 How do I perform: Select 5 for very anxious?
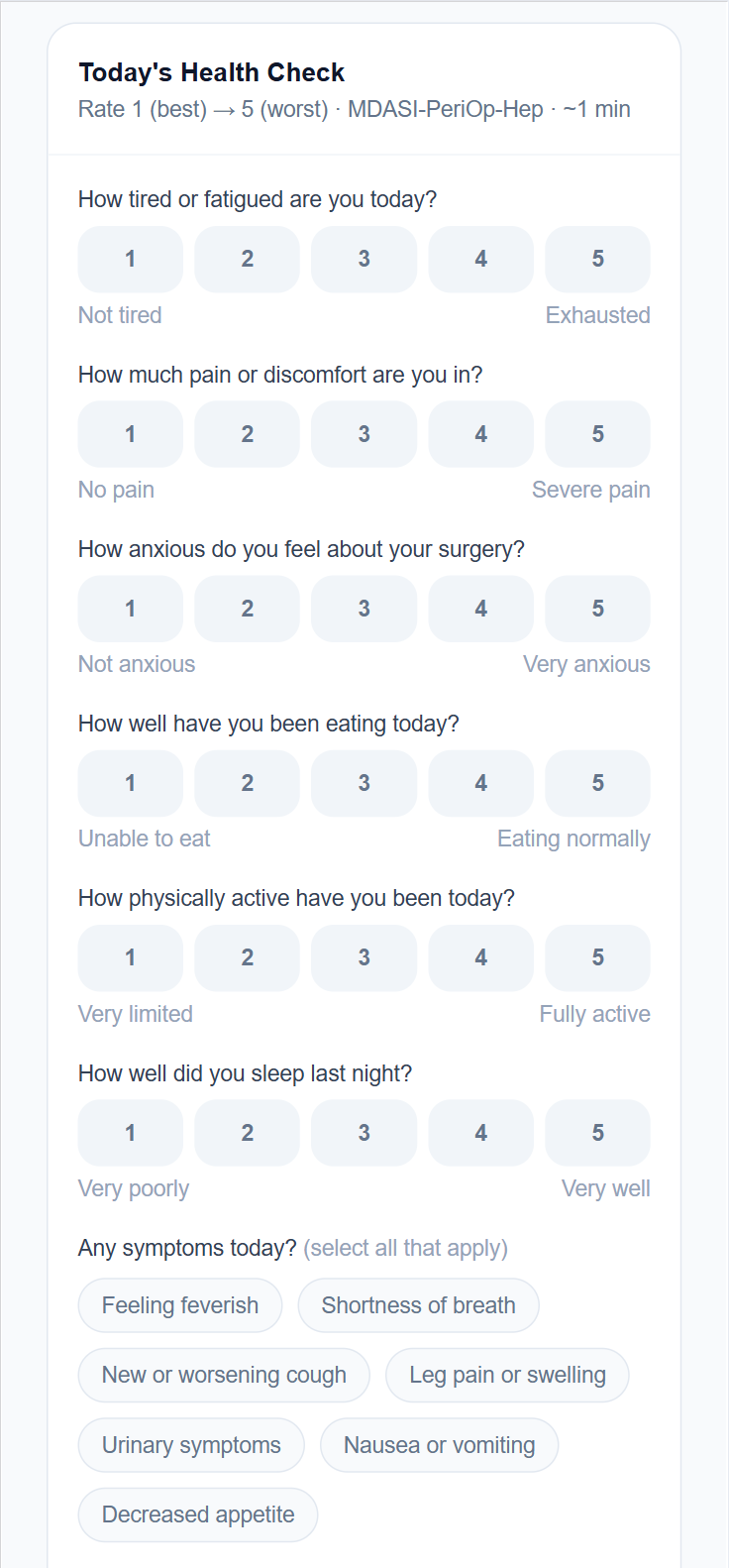pos(597,609)
